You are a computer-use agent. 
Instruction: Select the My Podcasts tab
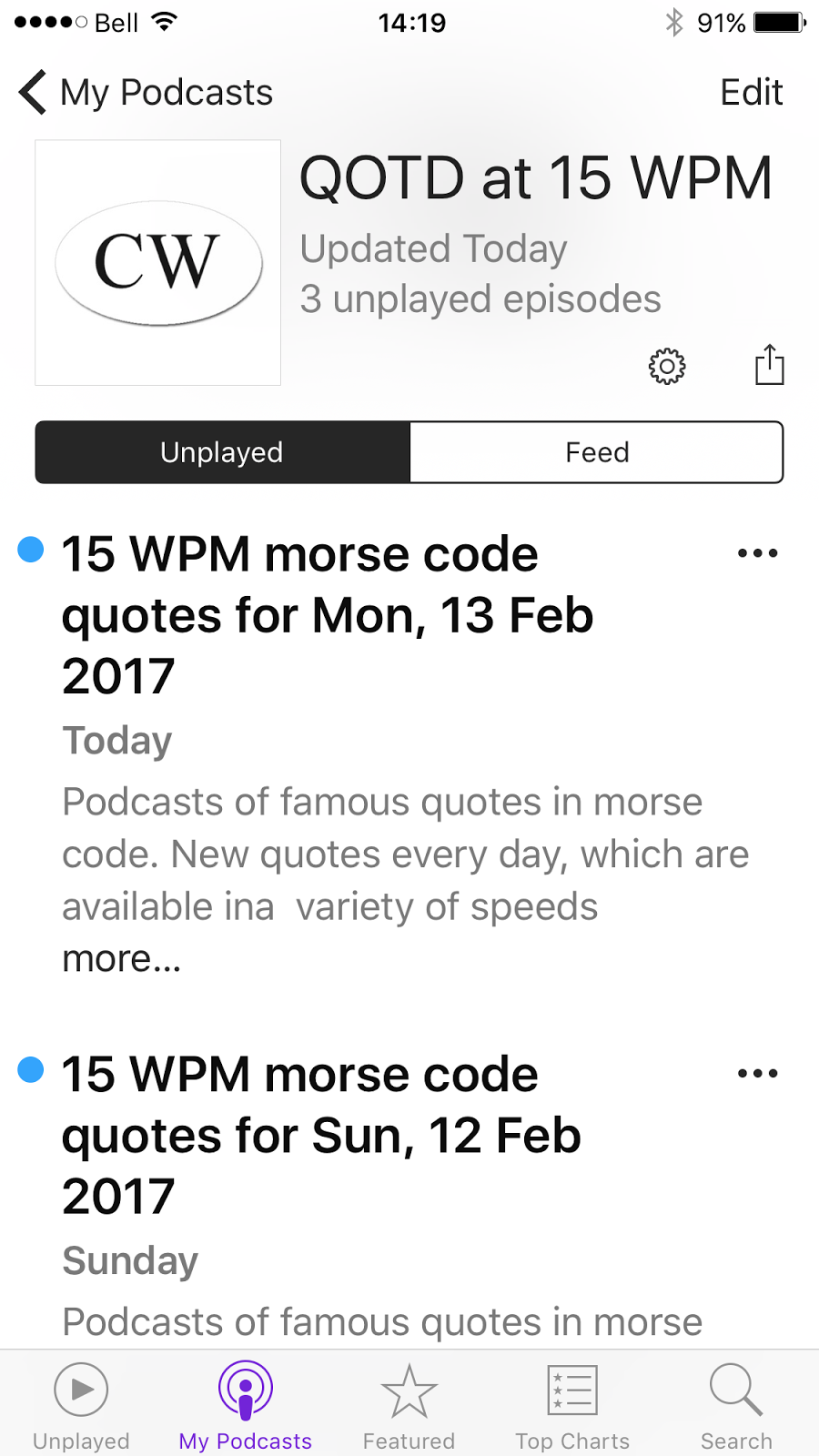click(x=245, y=1406)
